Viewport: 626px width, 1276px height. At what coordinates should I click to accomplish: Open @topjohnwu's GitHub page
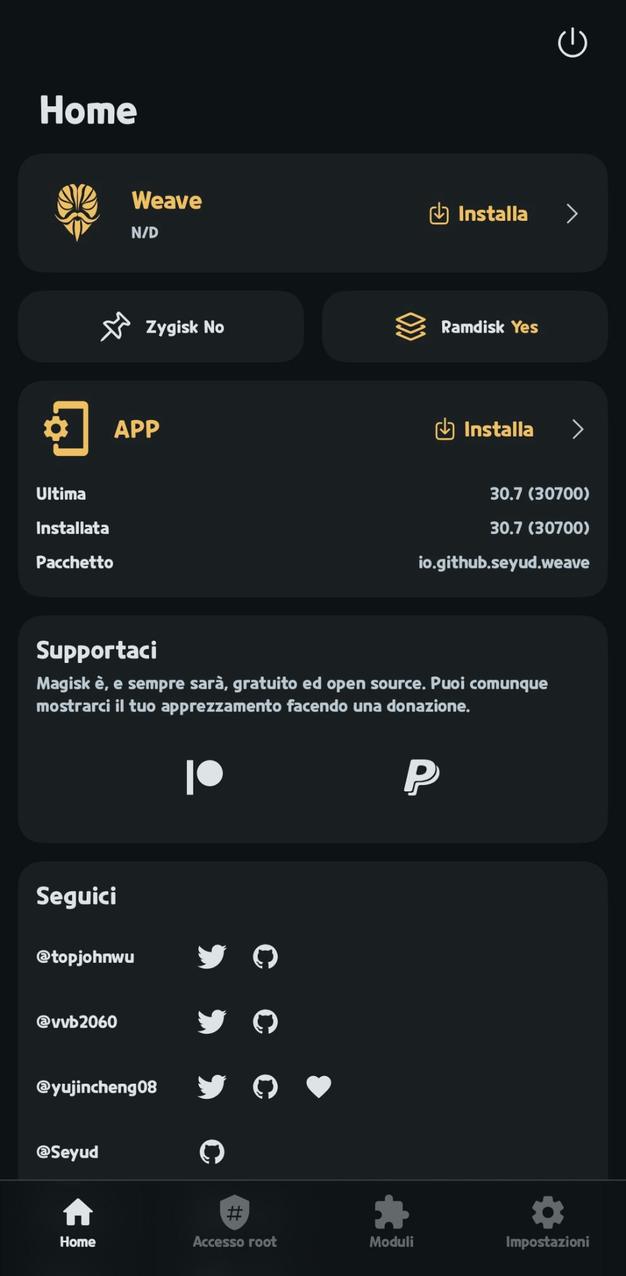click(x=265, y=957)
